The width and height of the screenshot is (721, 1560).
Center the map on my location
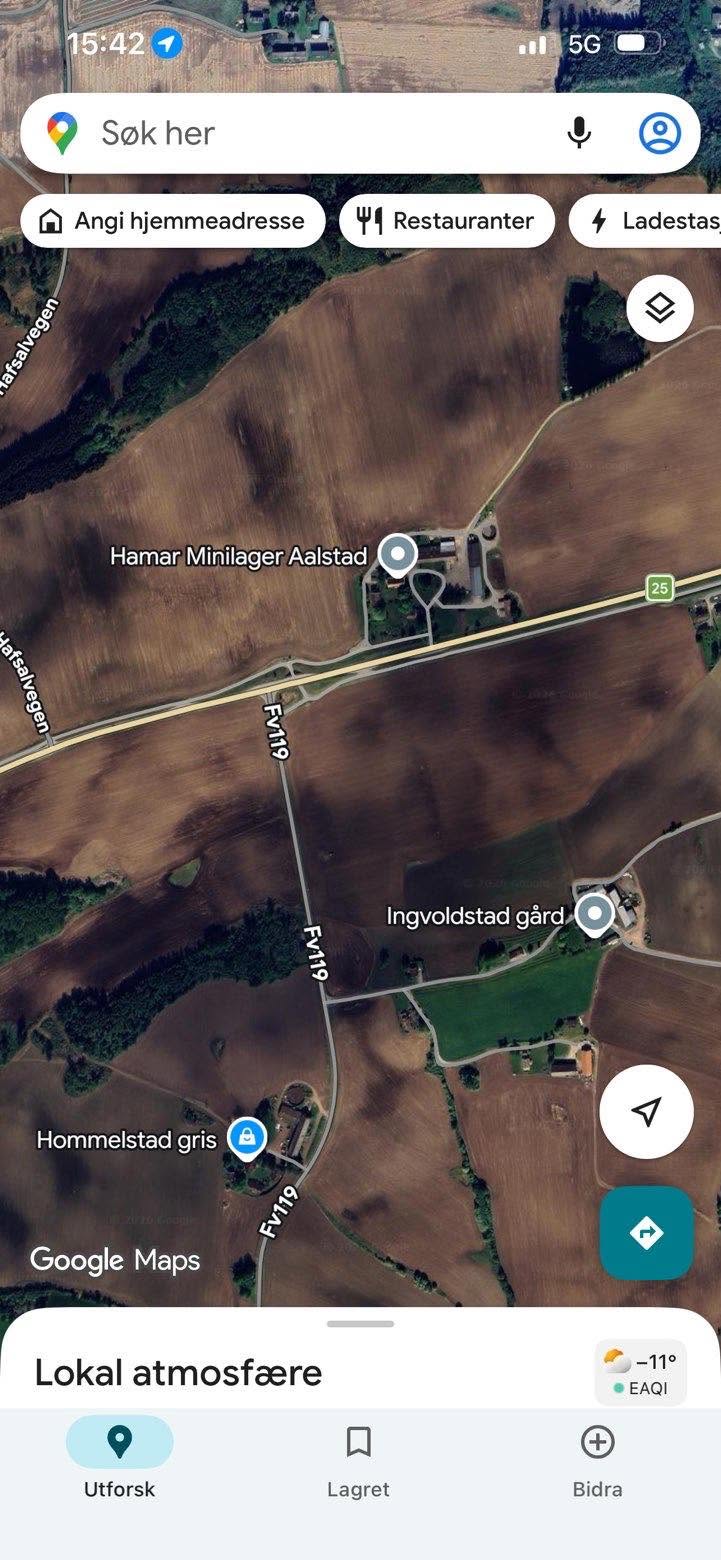click(x=646, y=1112)
